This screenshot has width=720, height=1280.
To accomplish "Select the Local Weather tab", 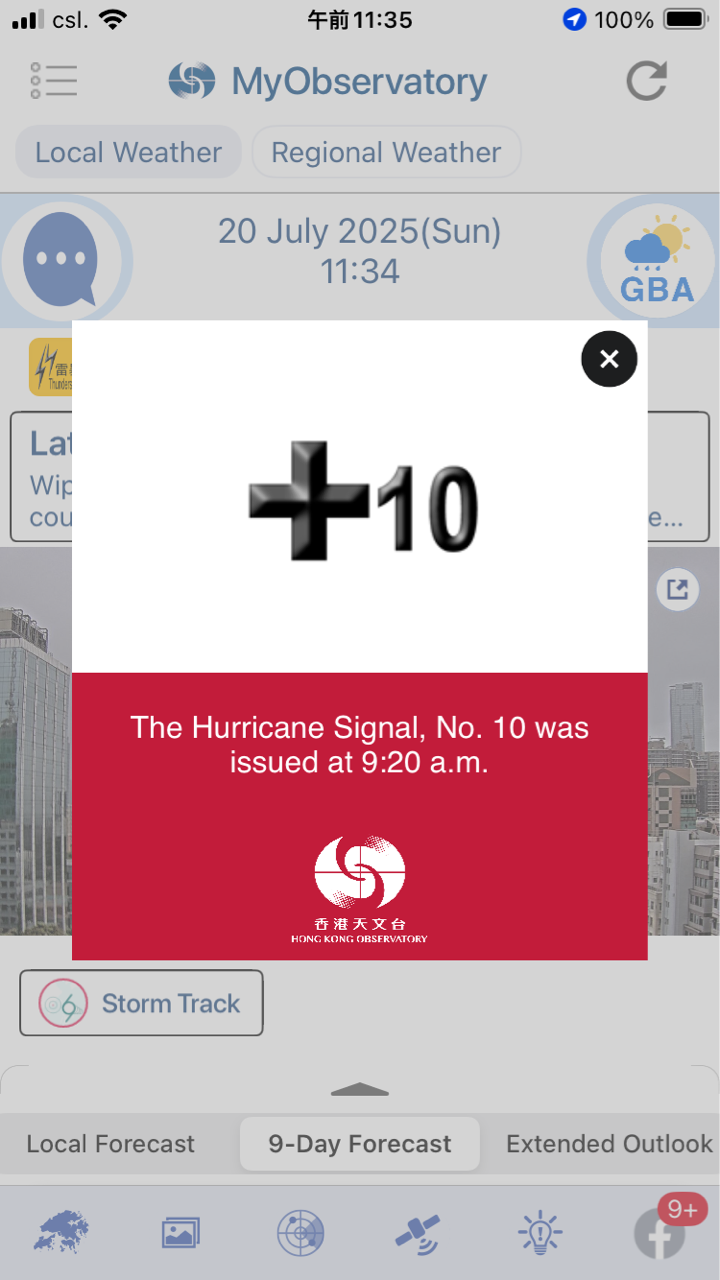I will pos(128,152).
